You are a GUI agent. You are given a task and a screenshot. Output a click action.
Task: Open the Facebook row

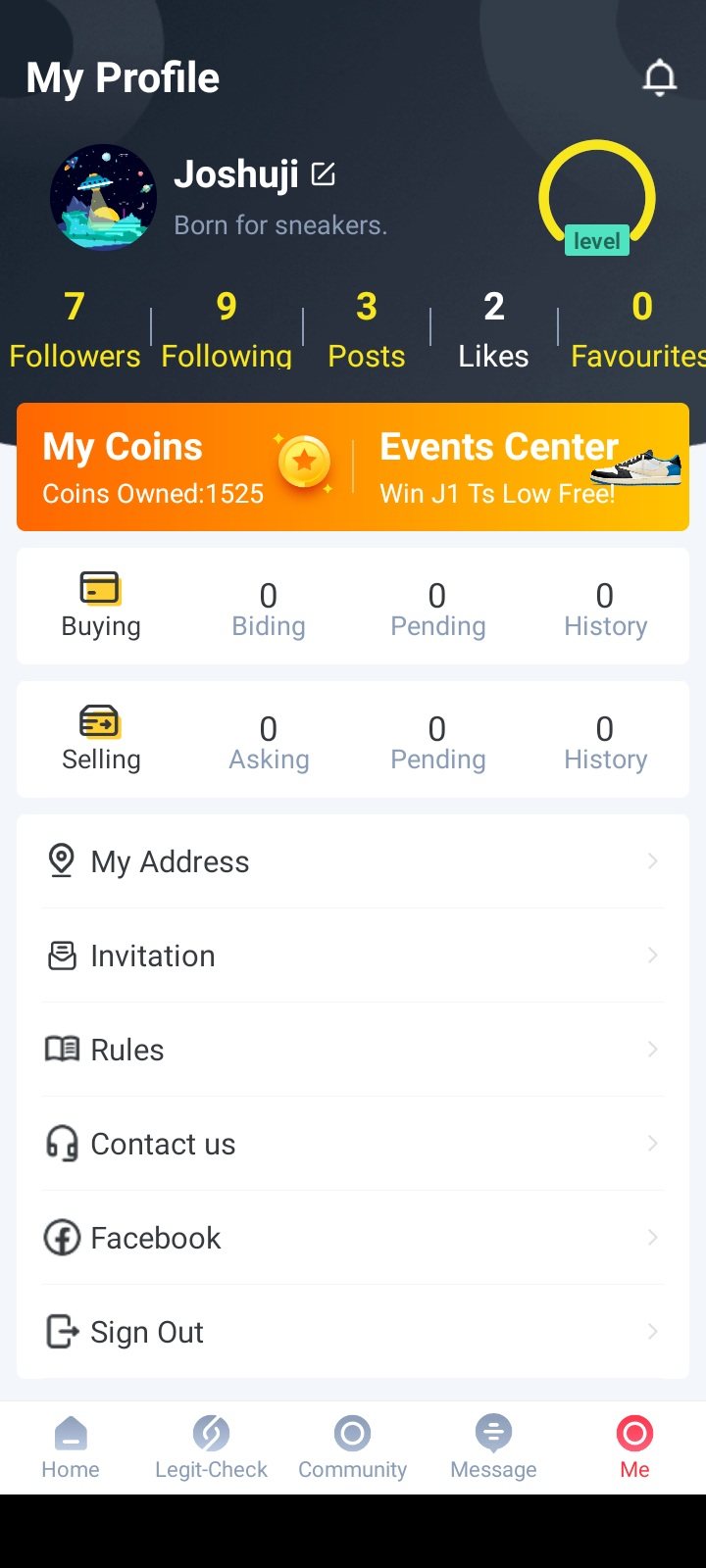coord(353,1238)
